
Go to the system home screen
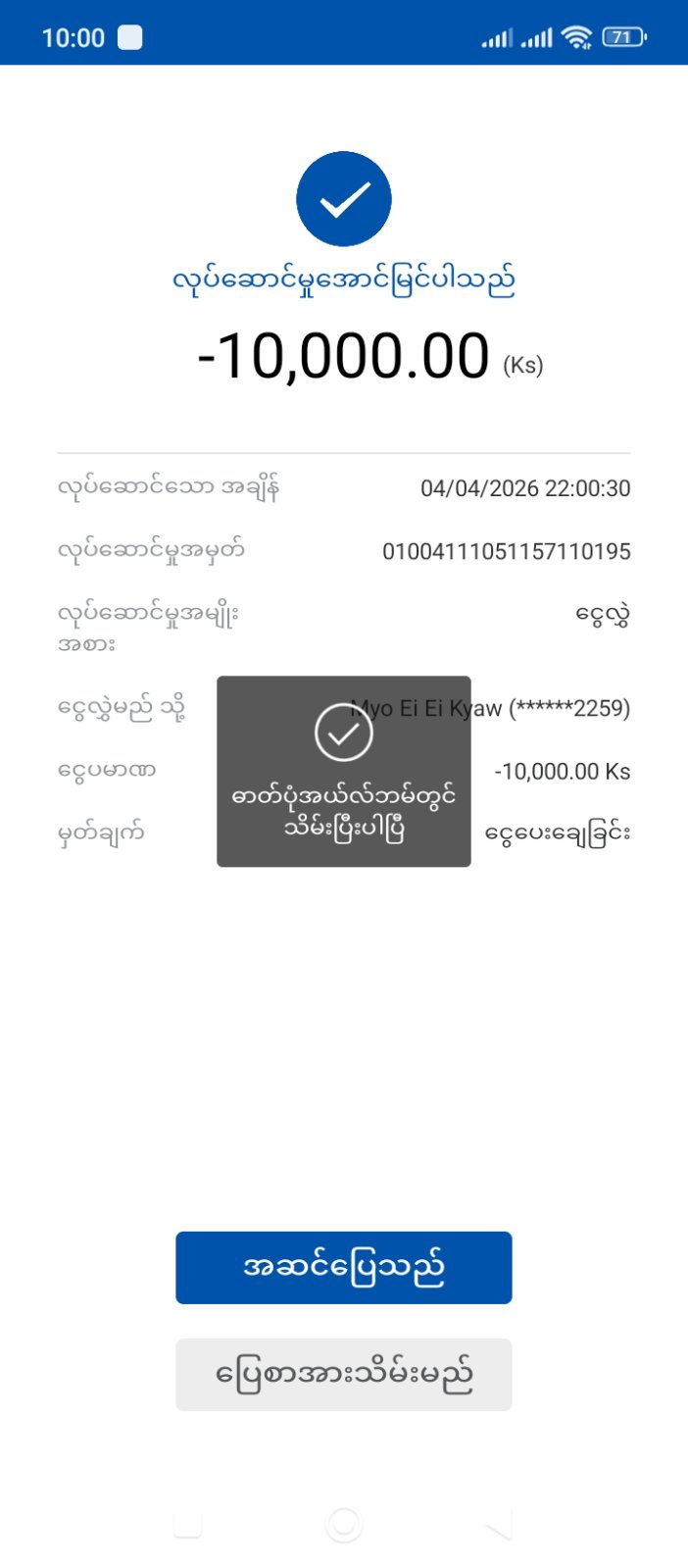pyautogui.click(x=343, y=1525)
